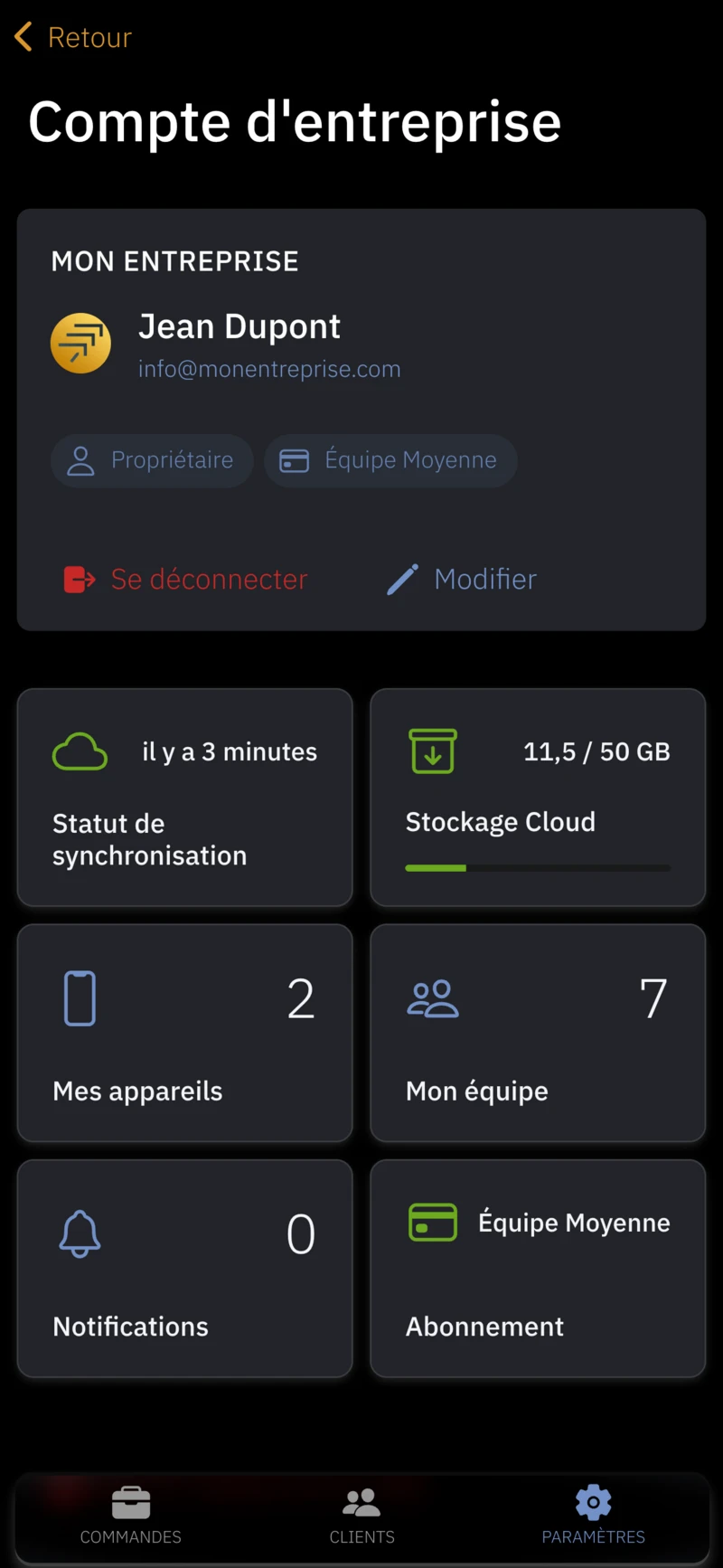Screen dimensions: 723x1568
Task: Open the Mon équipe card
Action: pyautogui.click(x=538, y=1033)
